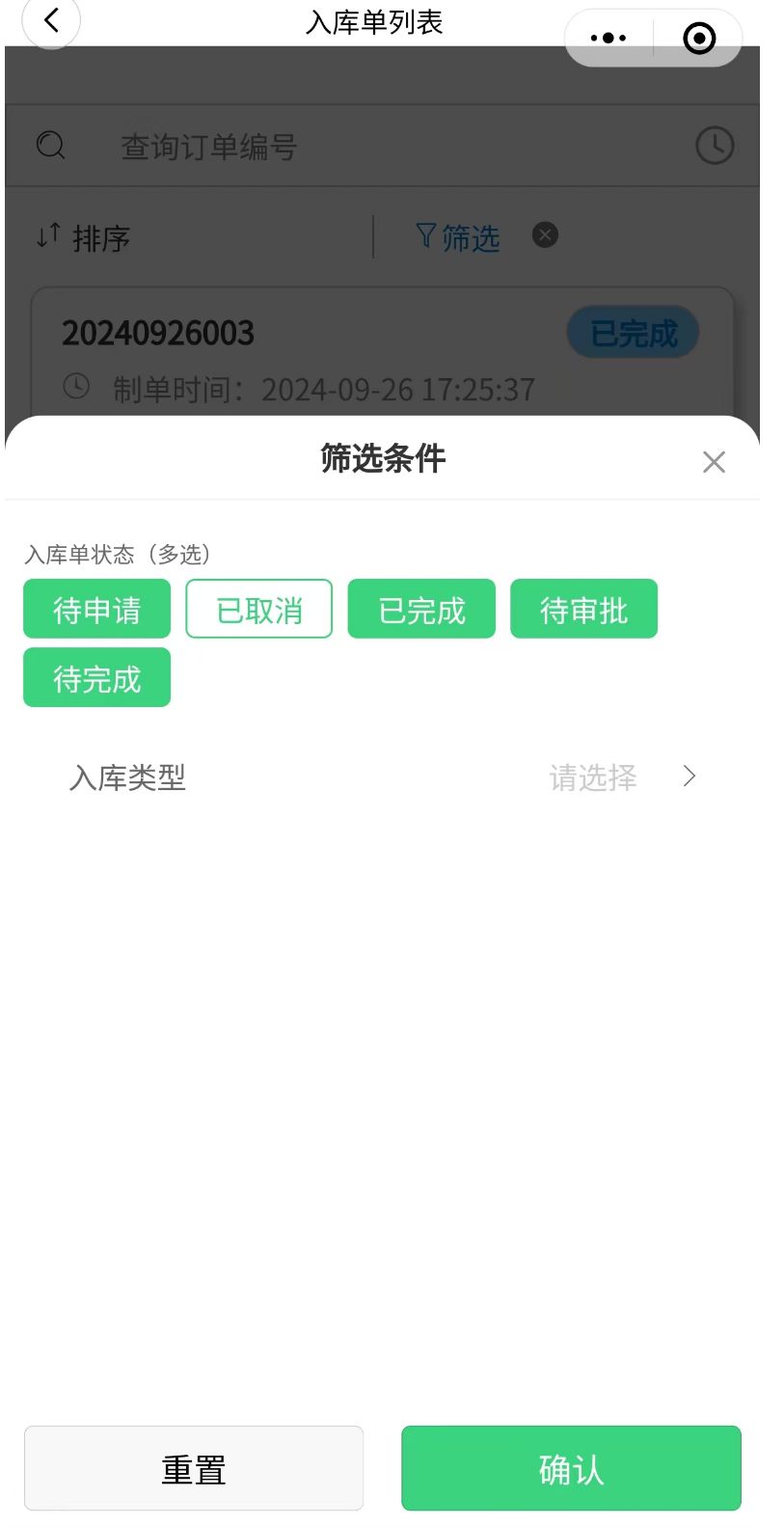Deselect the 待申请 status chip

[96, 609]
